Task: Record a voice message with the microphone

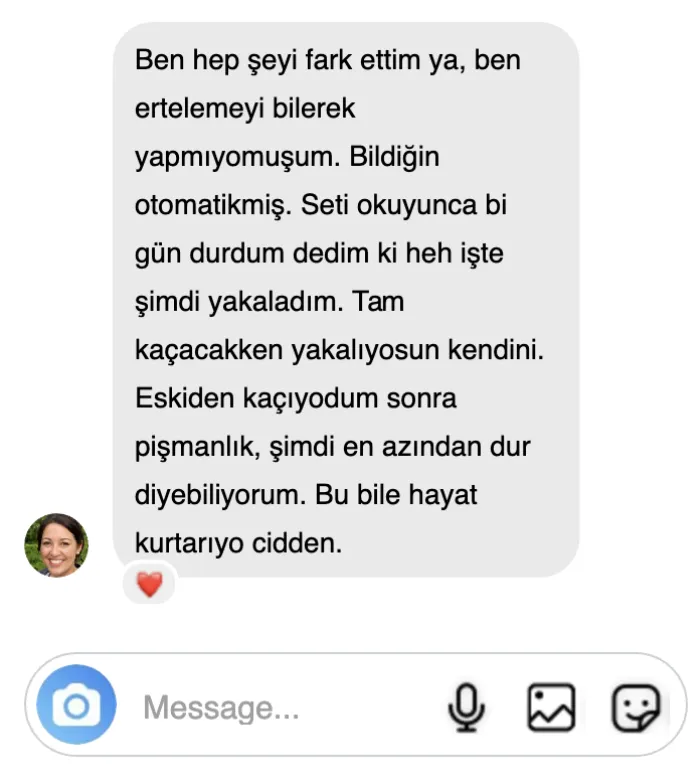Action: coord(466,708)
